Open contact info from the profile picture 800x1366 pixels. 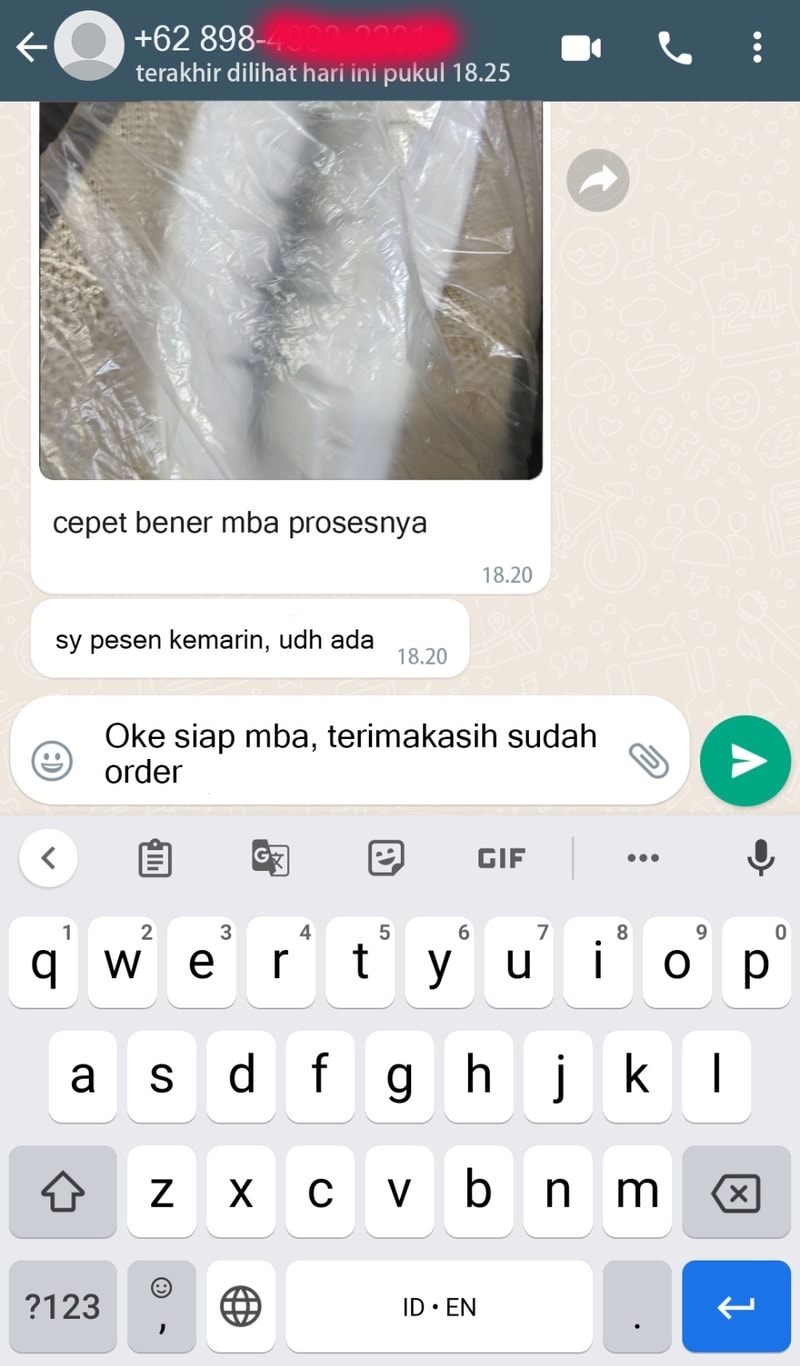pos(90,47)
